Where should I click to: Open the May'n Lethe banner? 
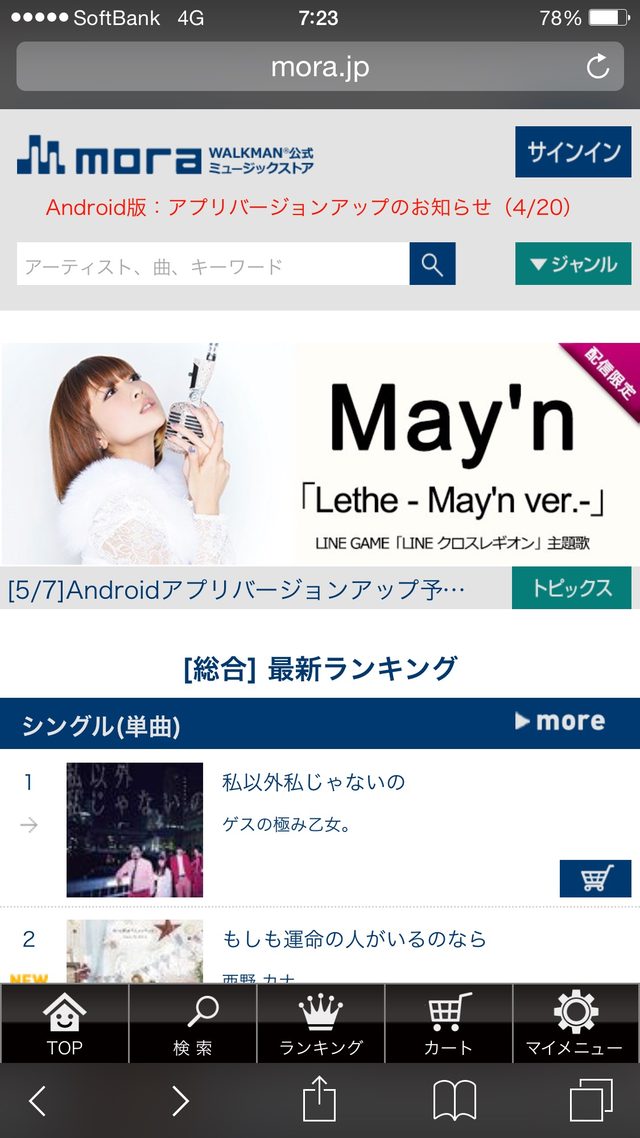320,453
